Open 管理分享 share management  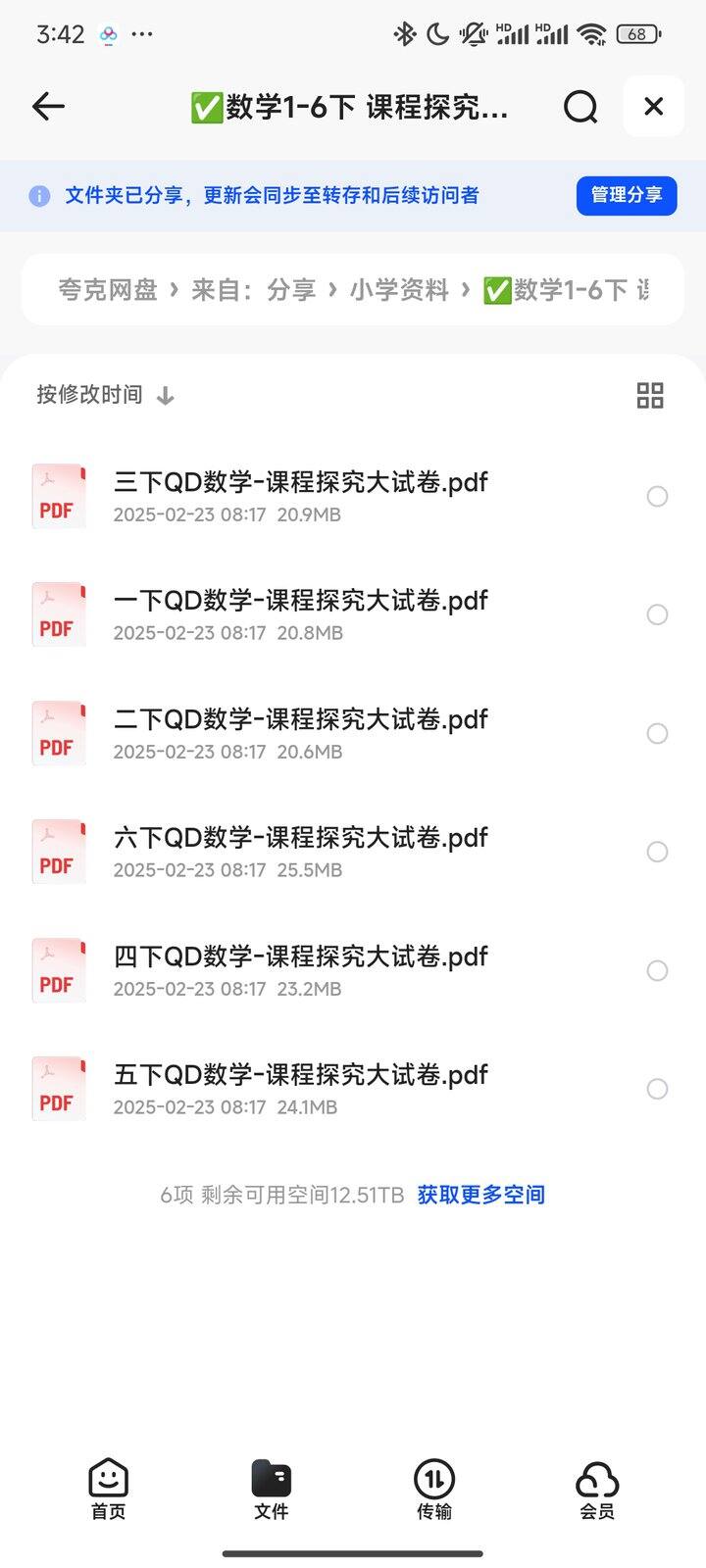627,195
